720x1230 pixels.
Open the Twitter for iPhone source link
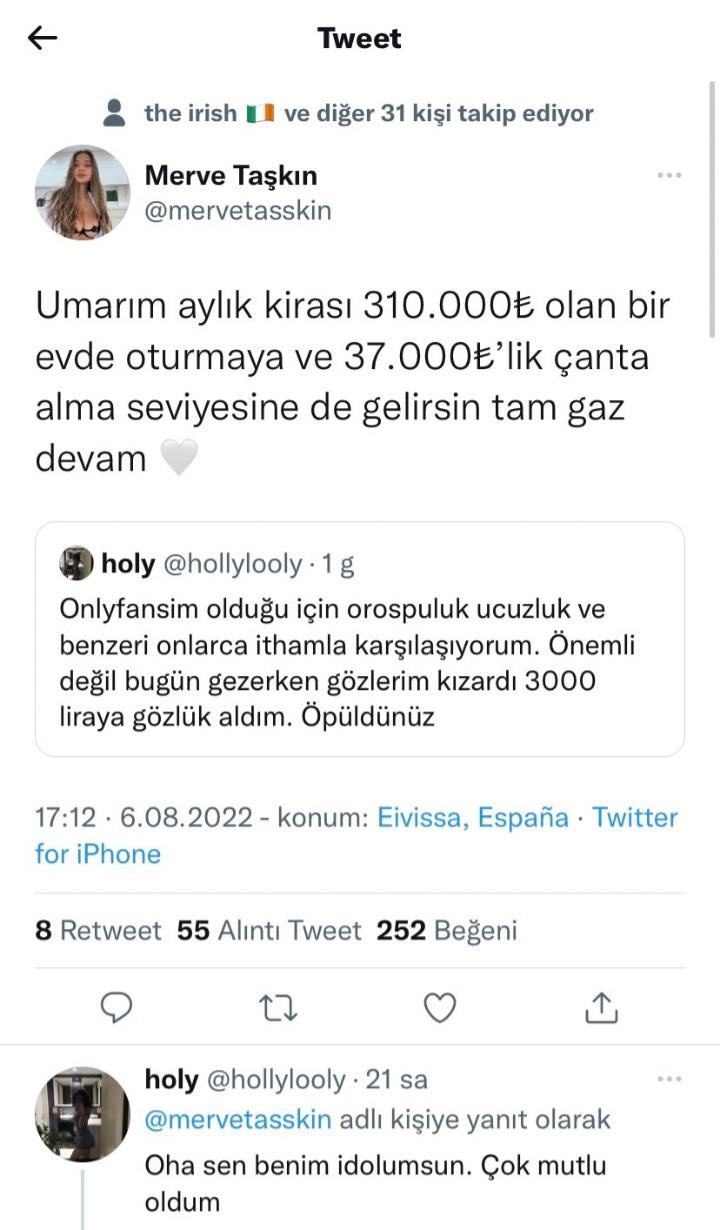click(357, 835)
